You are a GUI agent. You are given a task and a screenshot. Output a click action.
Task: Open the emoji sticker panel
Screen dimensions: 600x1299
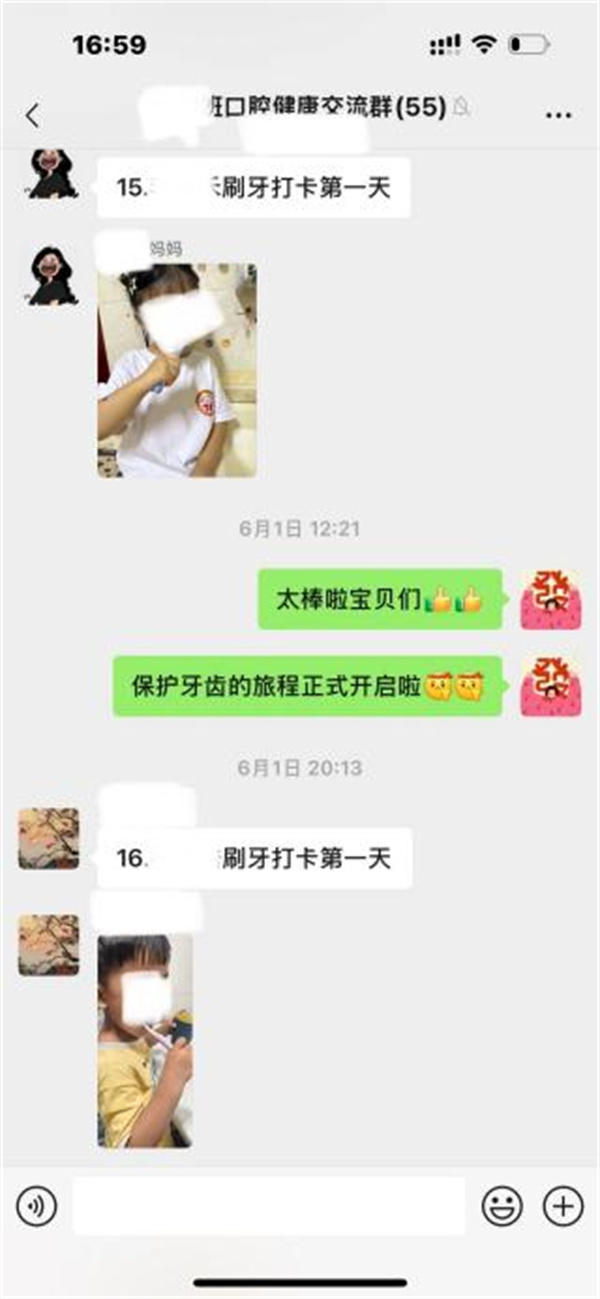[x=502, y=1206]
